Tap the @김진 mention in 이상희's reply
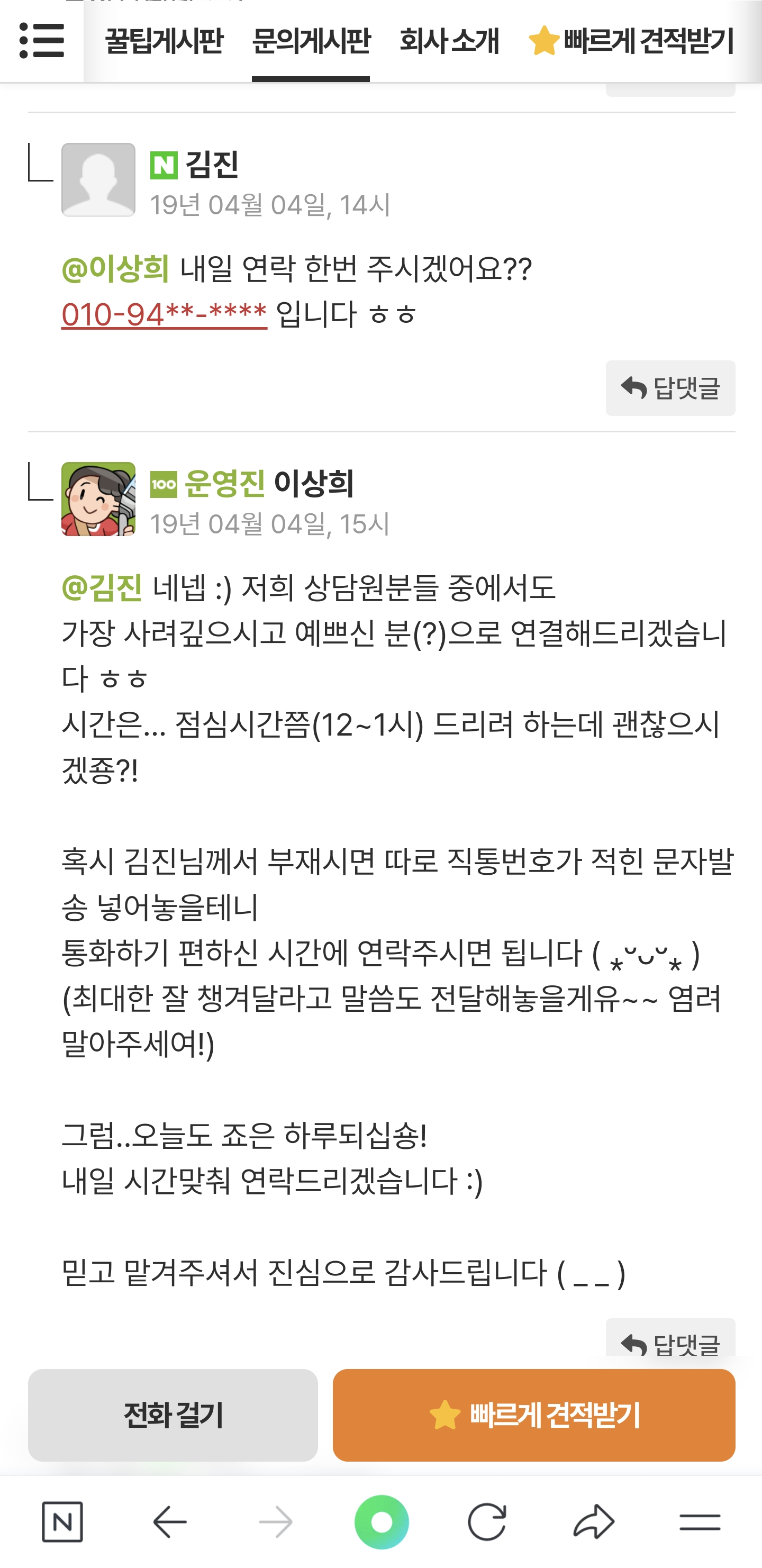Image resolution: width=762 pixels, height=1568 pixels. tap(102, 587)
